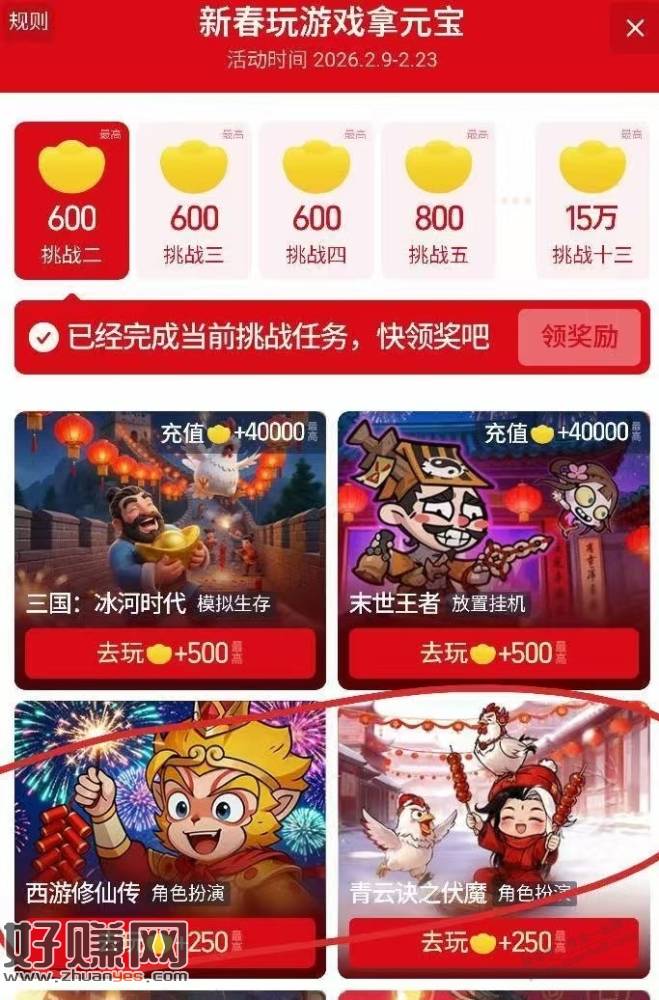The image size is (659, 1000).
Task: Switch to 挑战四 challenge
Action: point(316,200)
